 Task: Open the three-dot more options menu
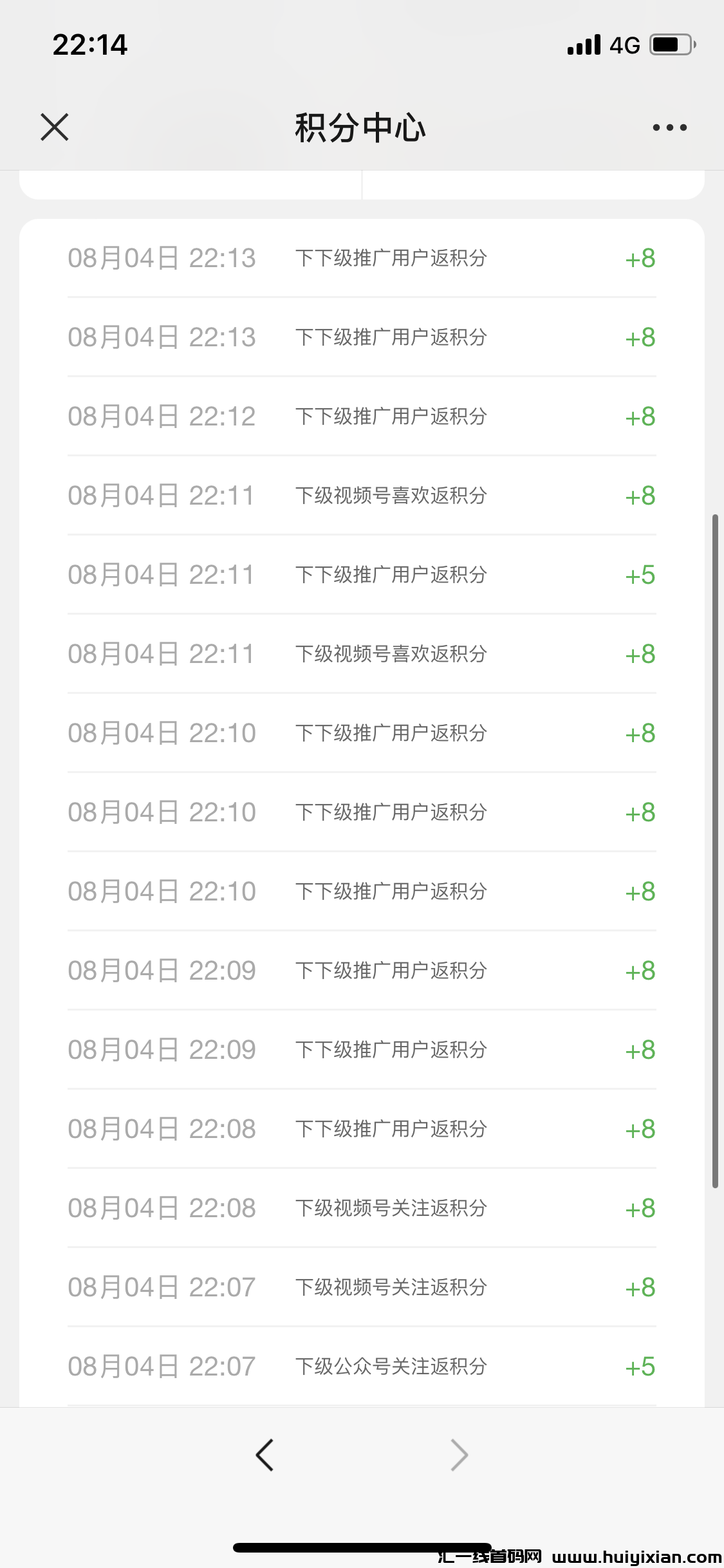669,127
